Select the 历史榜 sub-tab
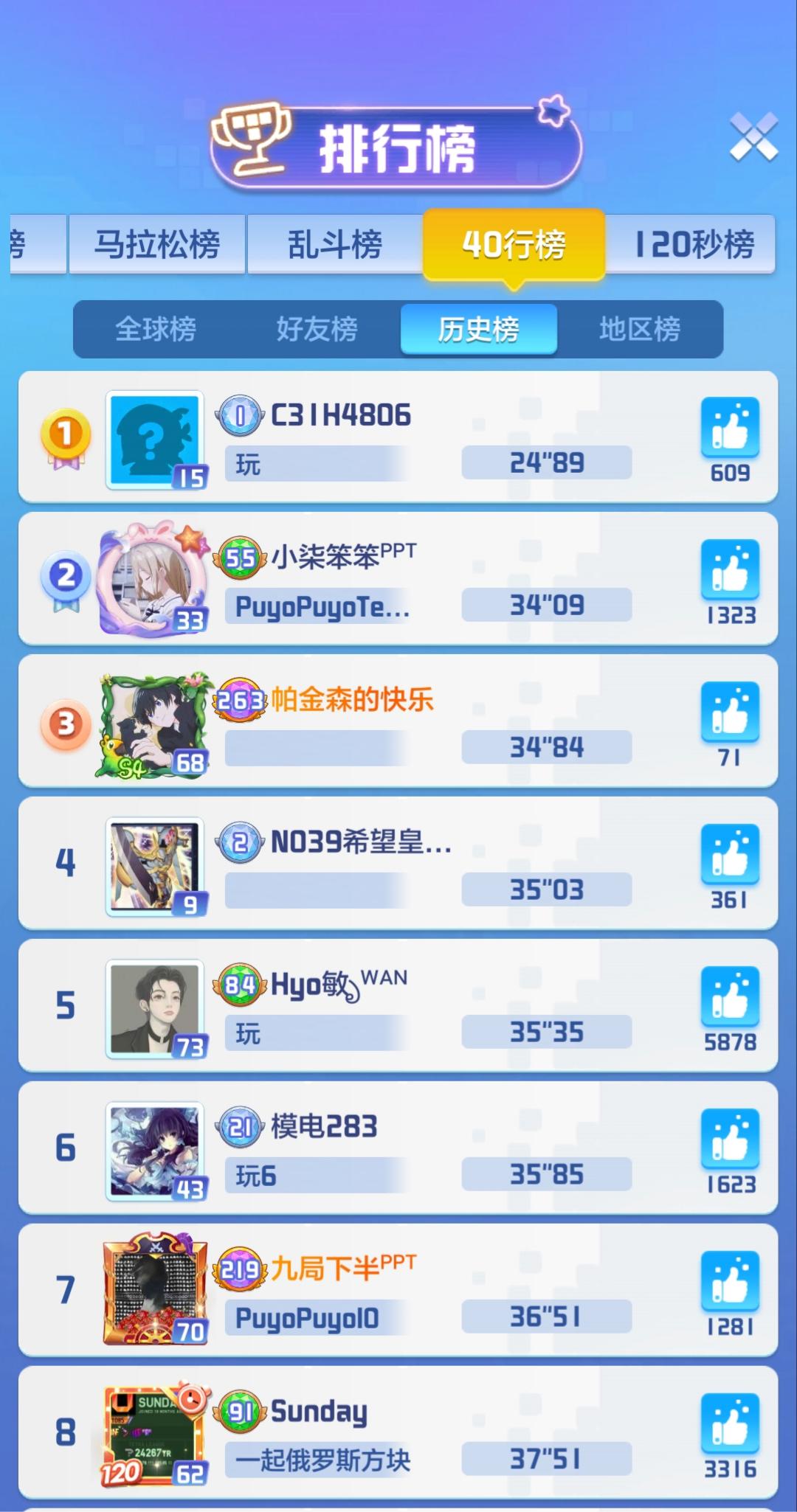Viewport: 797px width, 1512px height. point(478,329)
